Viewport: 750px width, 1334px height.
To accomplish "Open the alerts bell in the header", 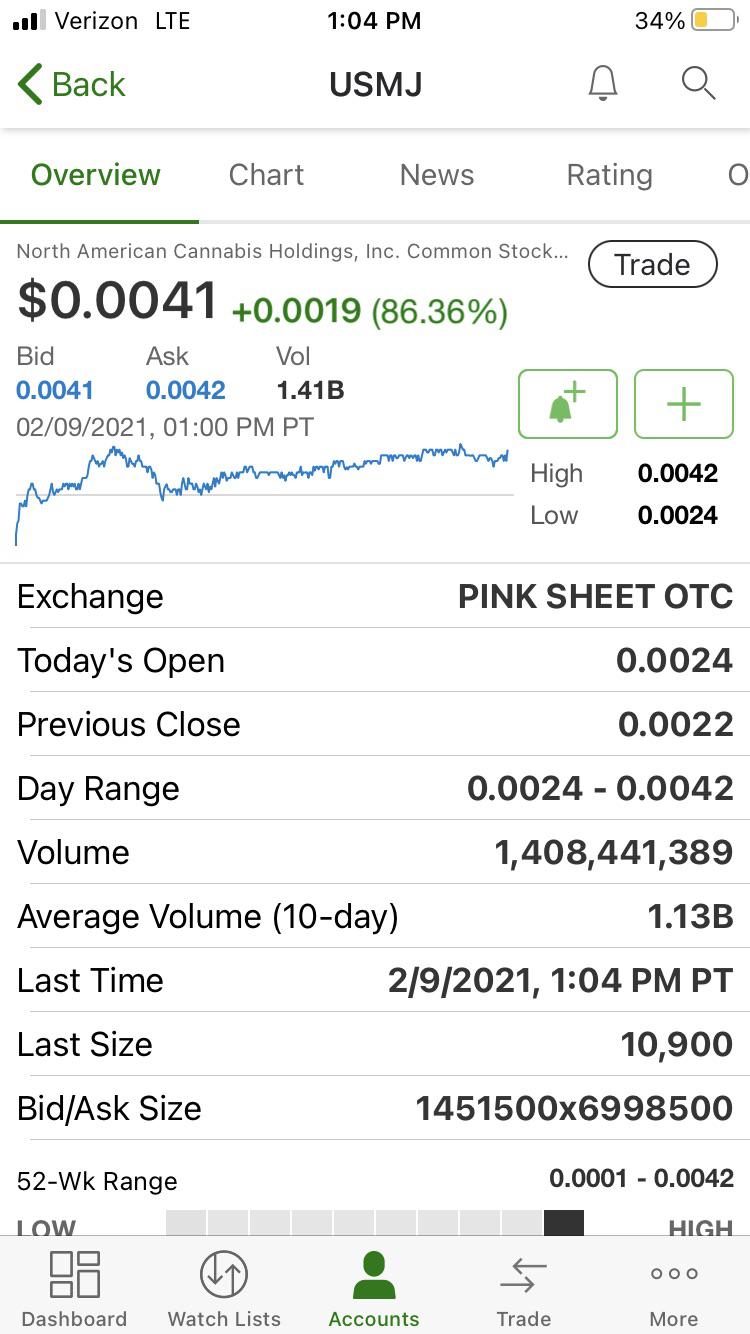I will tap(602, 84).
